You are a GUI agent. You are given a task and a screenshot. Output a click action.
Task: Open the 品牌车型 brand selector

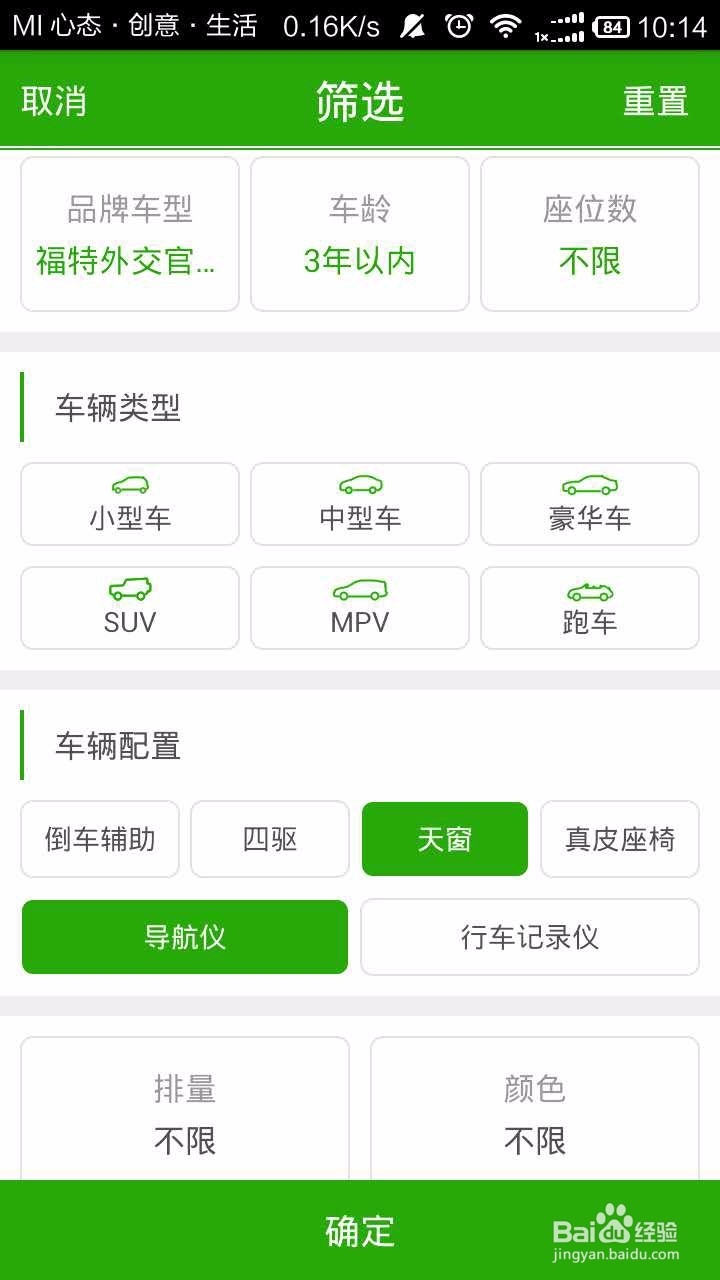tap(129, 233)
